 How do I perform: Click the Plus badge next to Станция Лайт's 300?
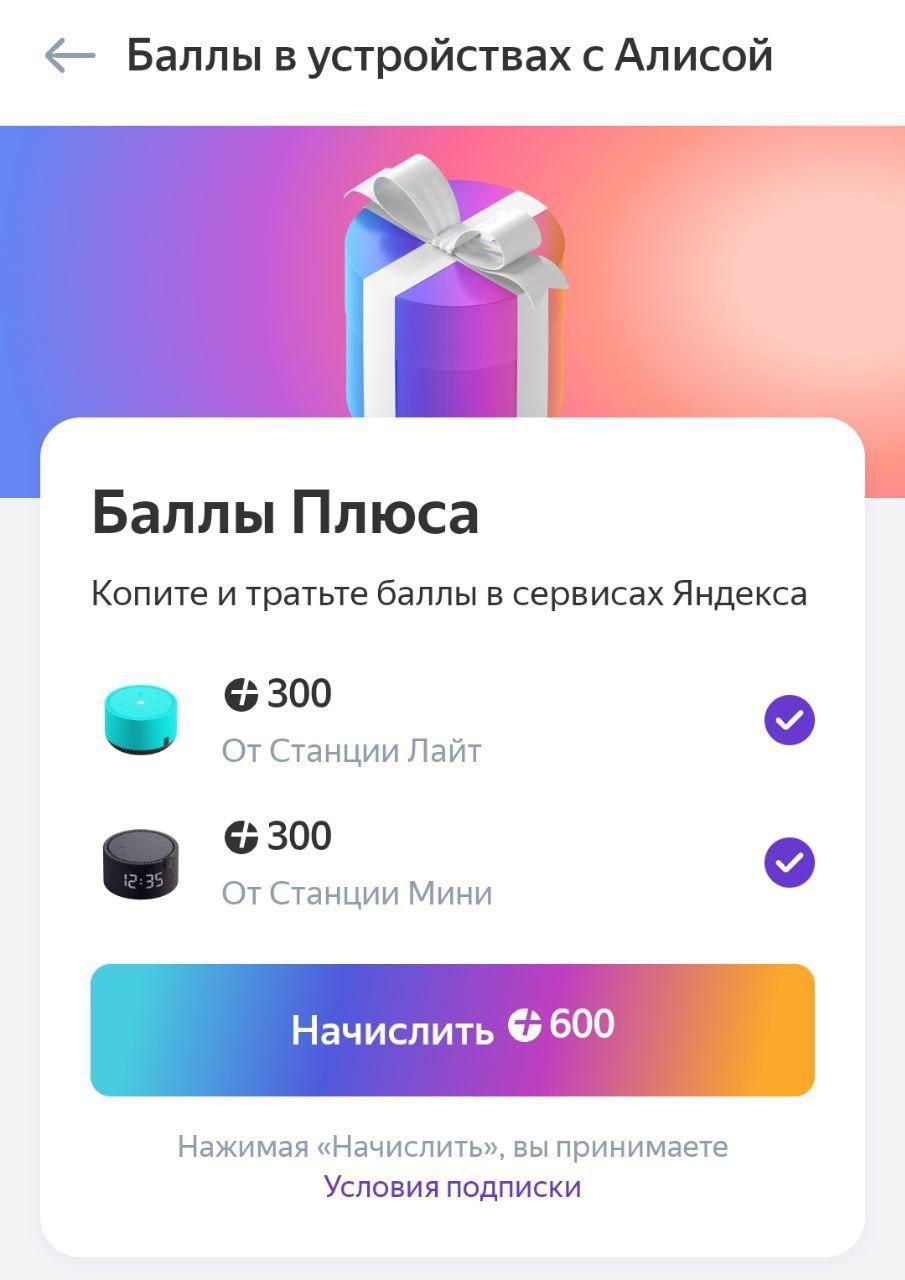point(243,692)
